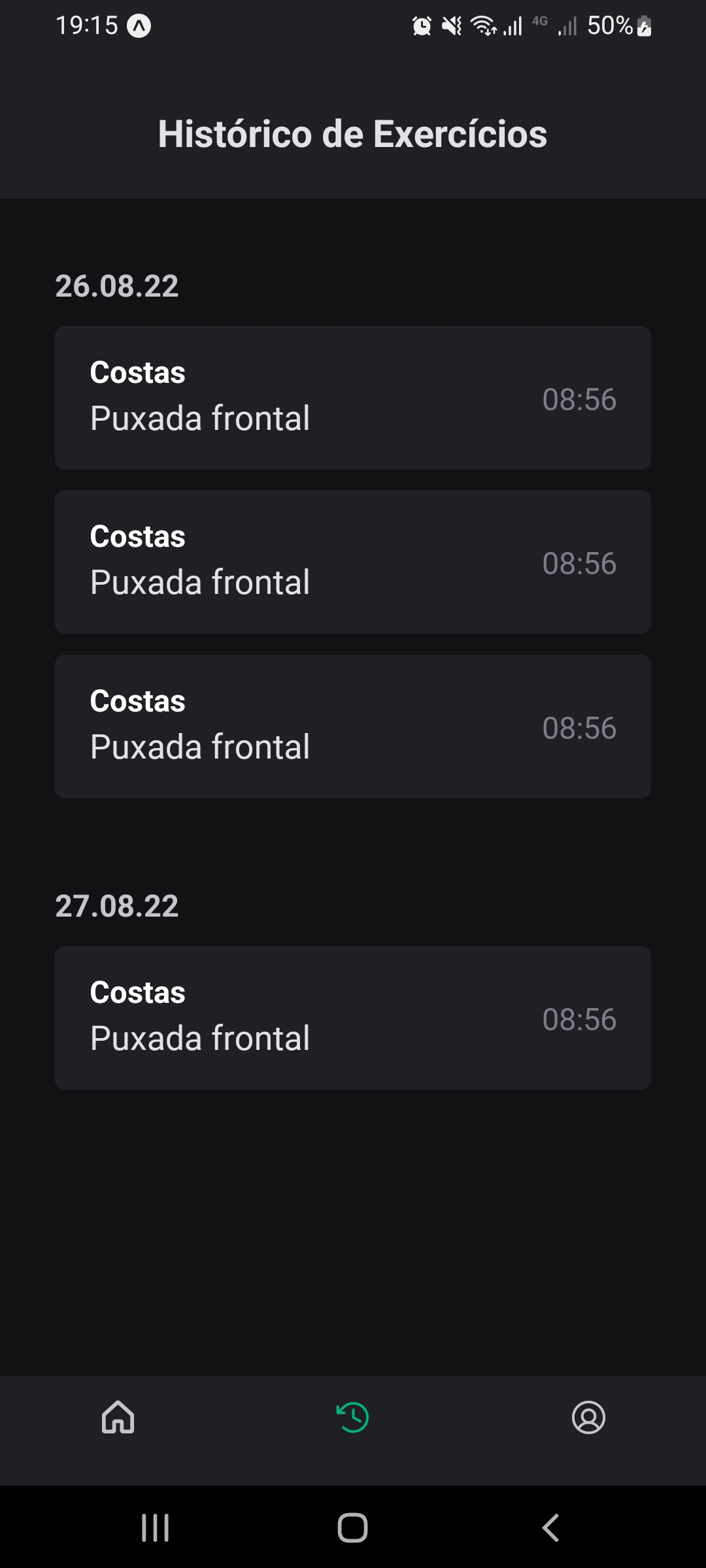Switch to the exercise history tab

[353, 1417]
